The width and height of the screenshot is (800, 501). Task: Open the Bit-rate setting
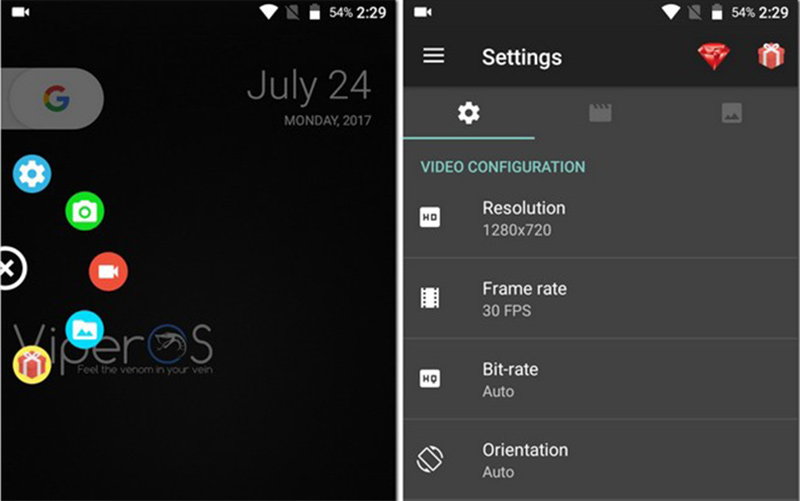(x=600, y=379)
